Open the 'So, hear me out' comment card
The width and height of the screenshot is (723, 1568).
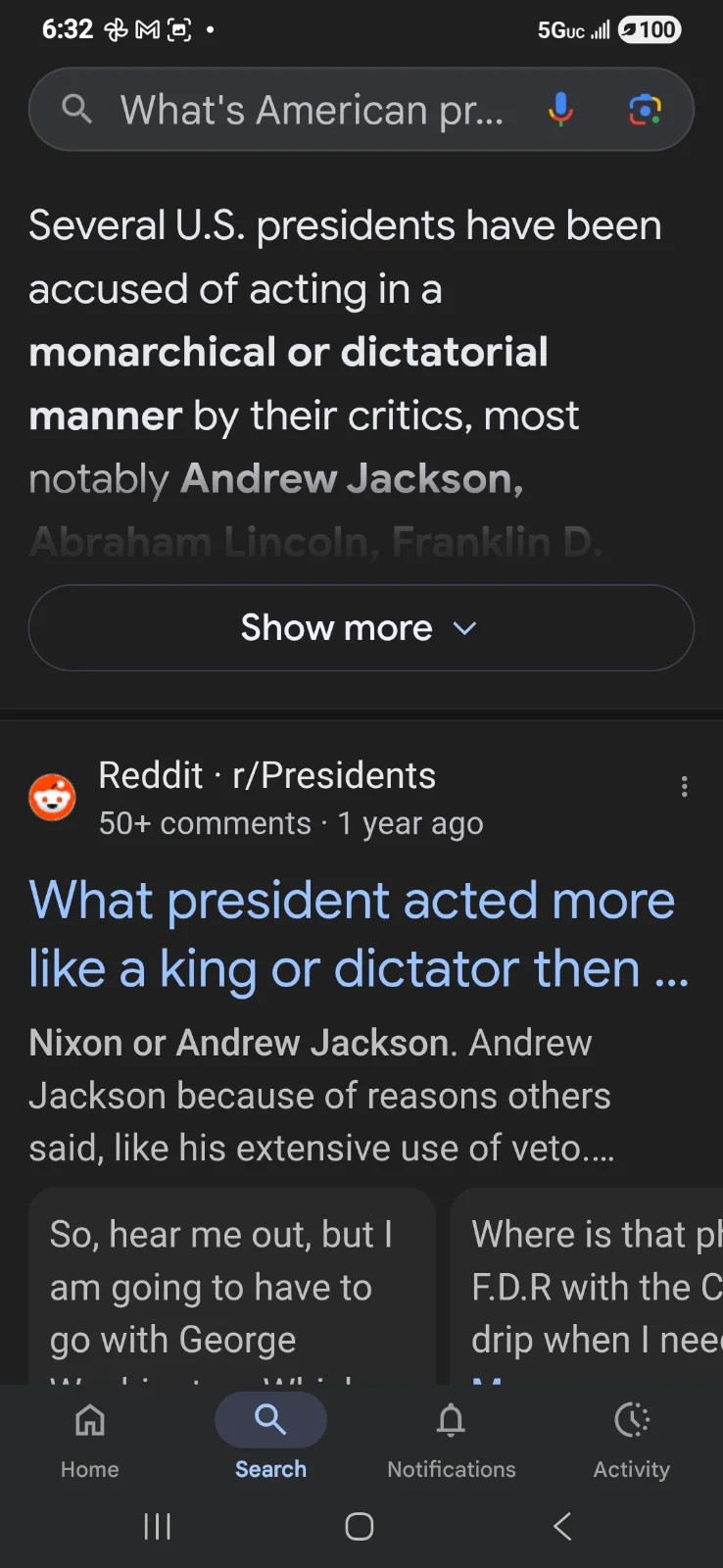[231, 1286]
